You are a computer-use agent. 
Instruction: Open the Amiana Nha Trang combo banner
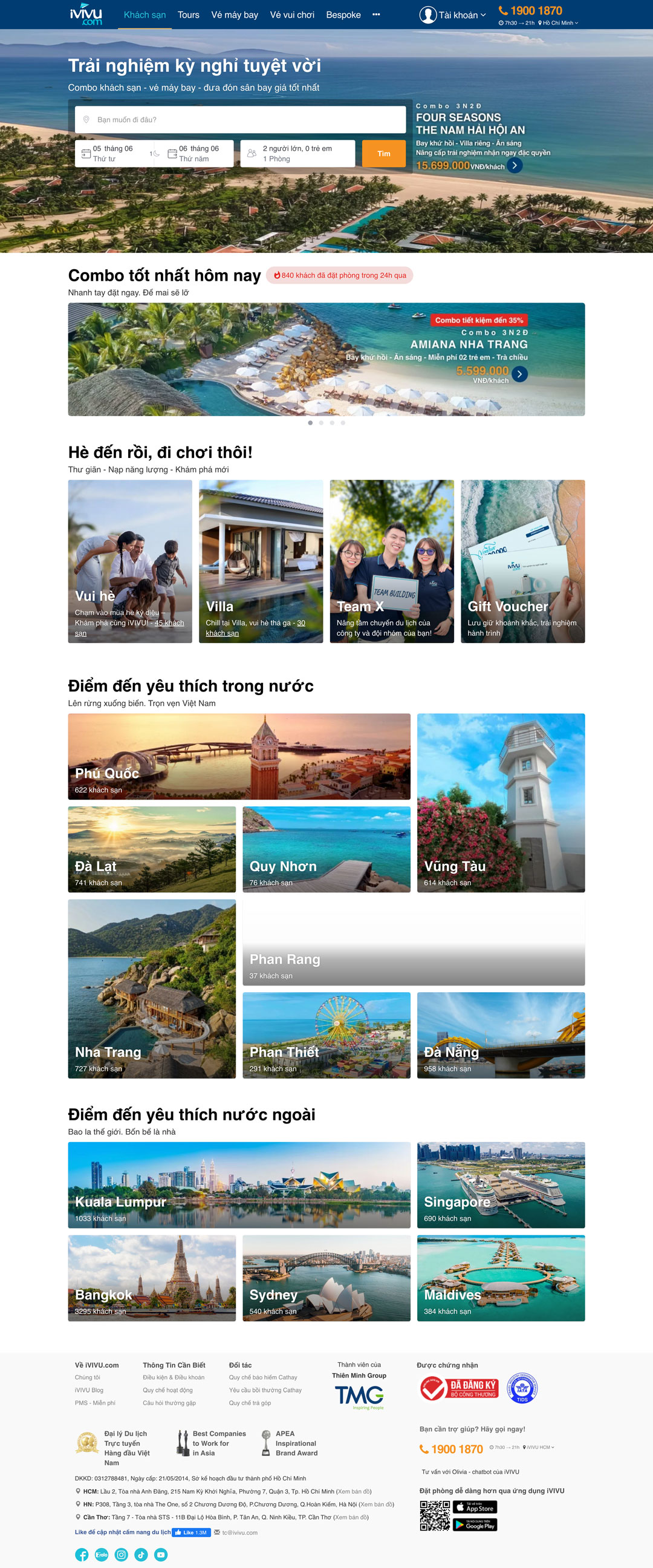click(326, 359)
